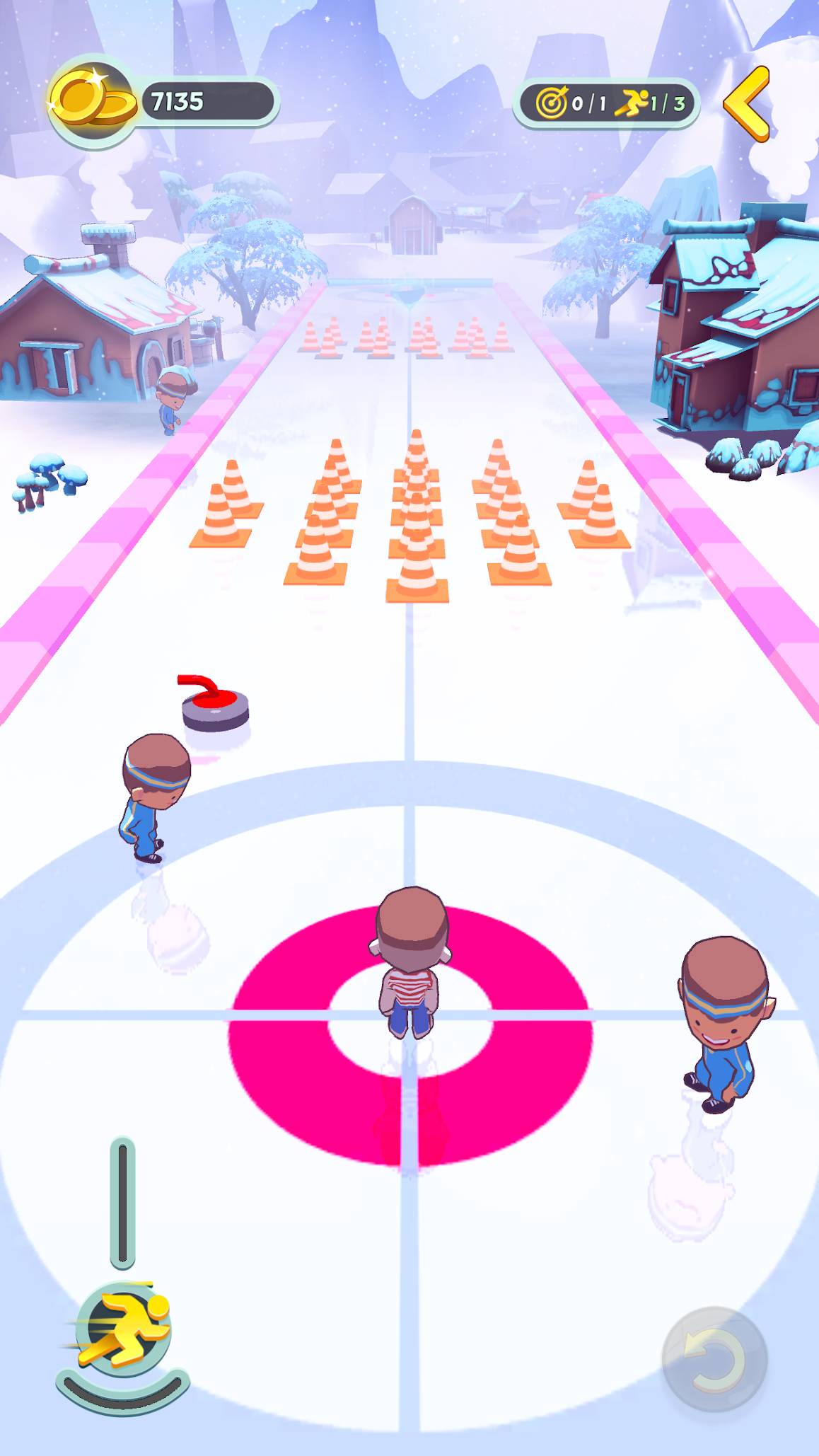Tap the yellow back arrow
This screenshot has width=819, height=1456.
point(747,104)
